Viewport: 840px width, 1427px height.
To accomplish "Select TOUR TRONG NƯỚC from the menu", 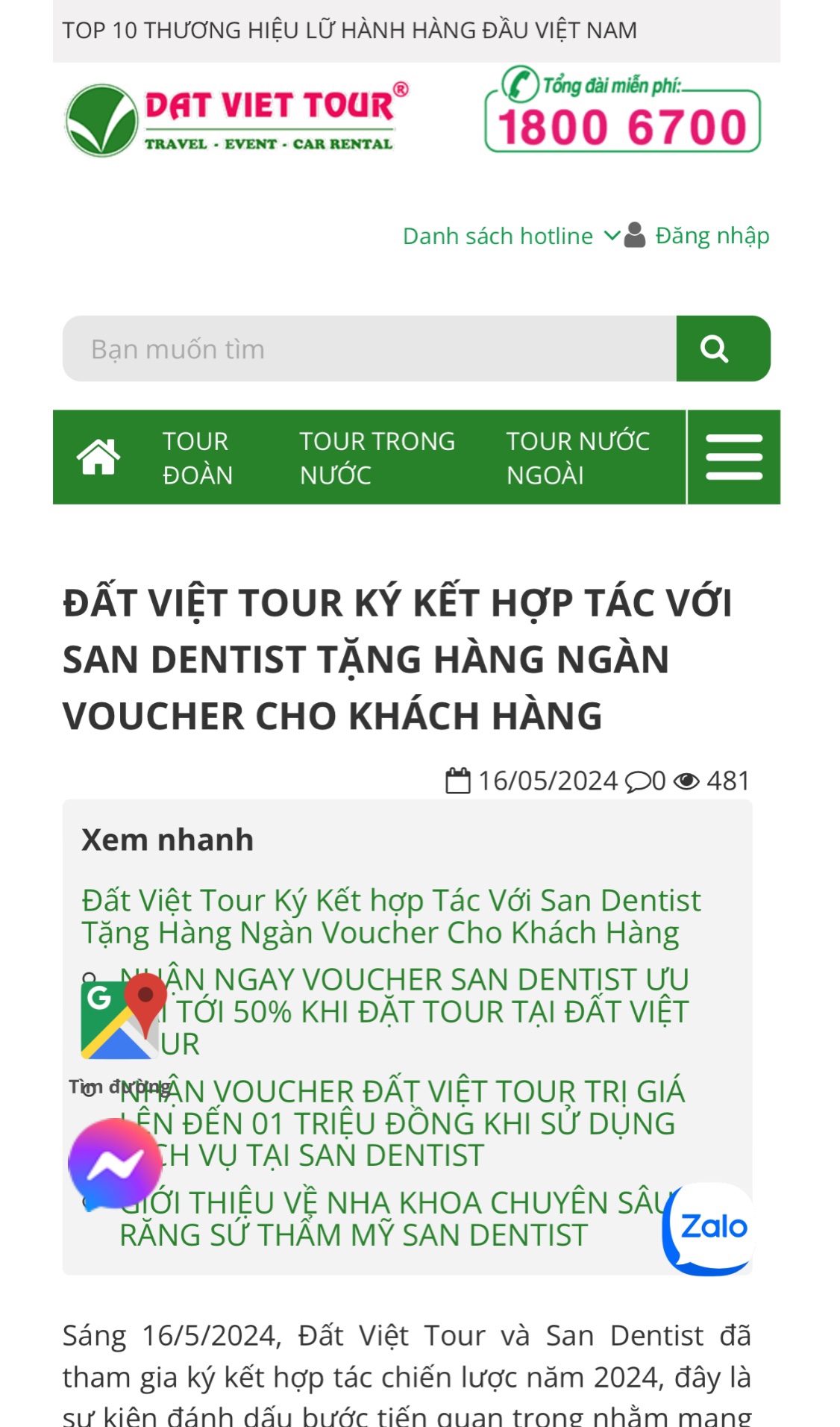I will (377, 458).
